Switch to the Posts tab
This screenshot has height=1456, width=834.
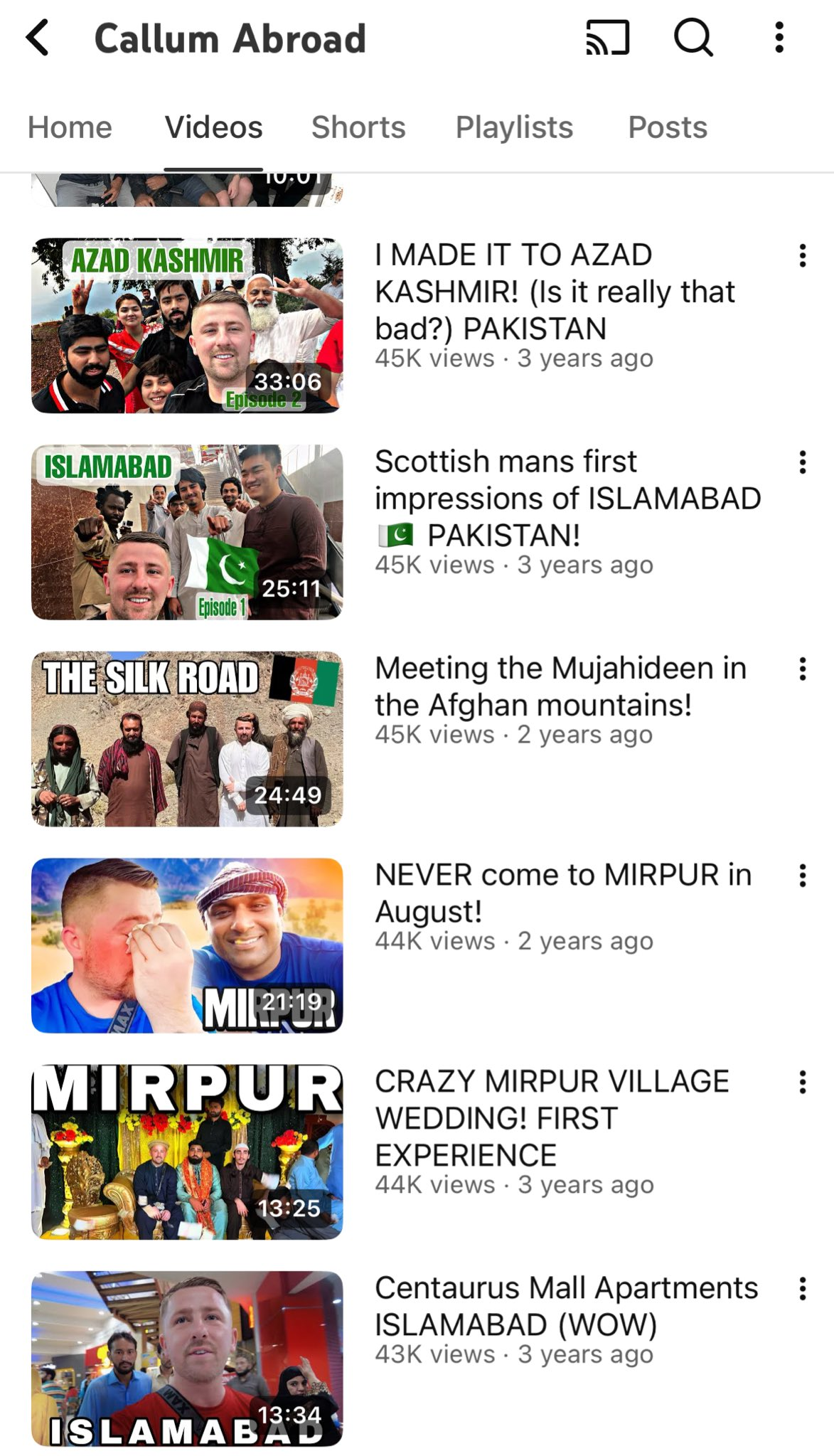pyautogui.click(x=668, y=128)
